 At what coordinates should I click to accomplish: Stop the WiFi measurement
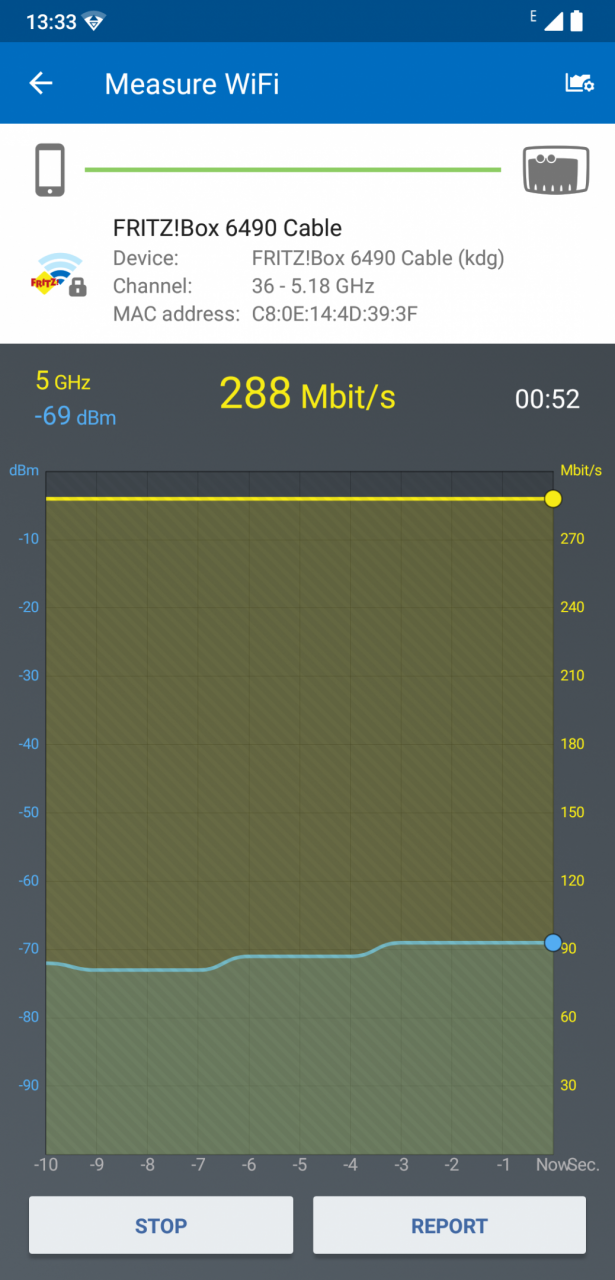tap(161, 1225)
